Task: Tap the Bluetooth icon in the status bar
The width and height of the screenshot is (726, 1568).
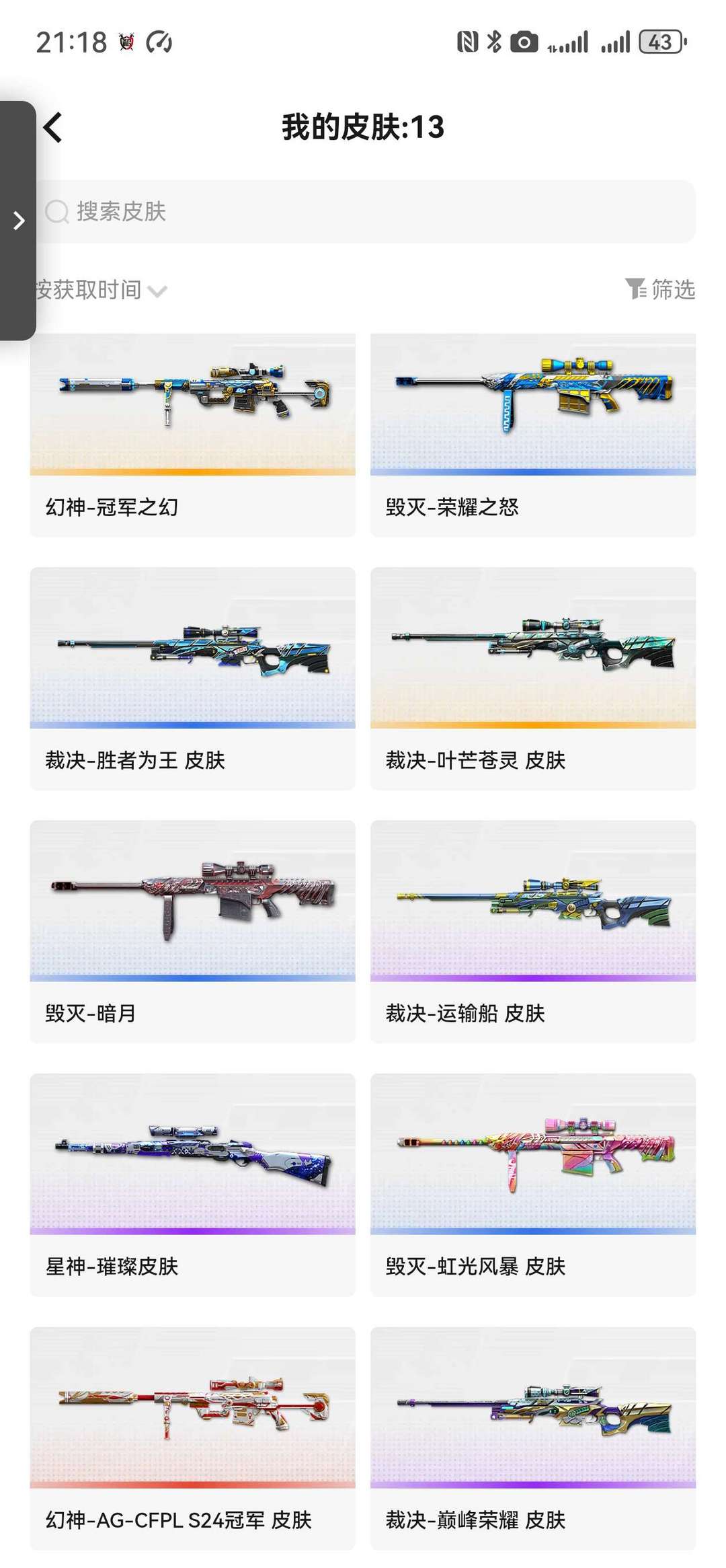Action: point(493,42)
